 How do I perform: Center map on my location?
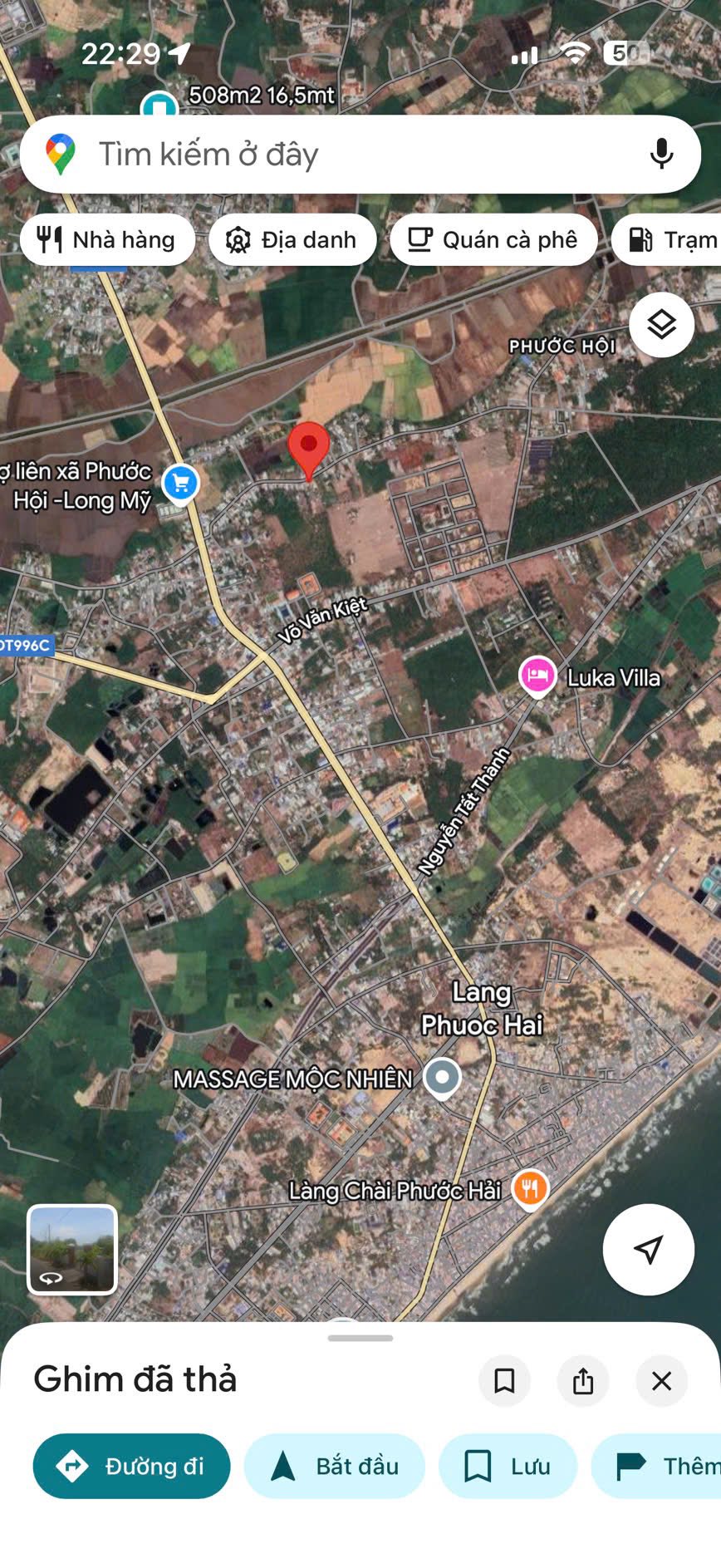click(x=648, y=1249)
